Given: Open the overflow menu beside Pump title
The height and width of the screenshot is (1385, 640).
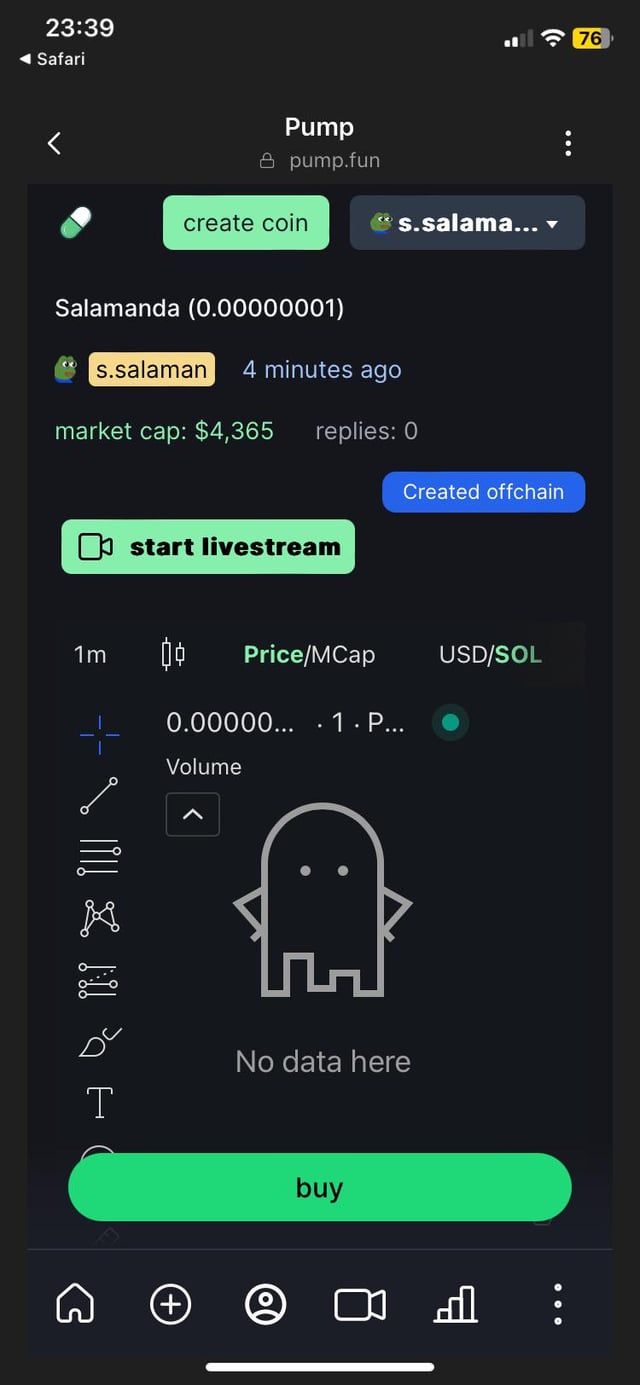Looking at the screenshot, I should click(x=568, y=143).
